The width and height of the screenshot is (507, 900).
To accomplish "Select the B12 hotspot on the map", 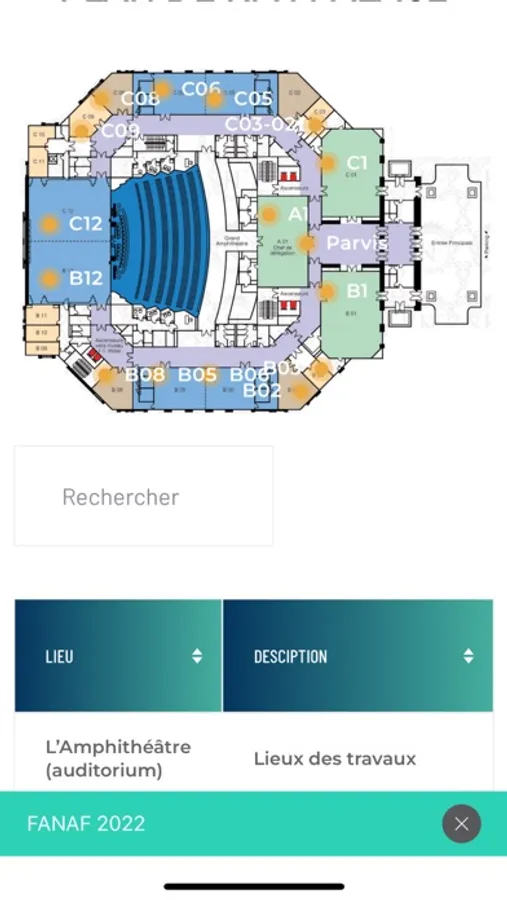I will [50, 279].
